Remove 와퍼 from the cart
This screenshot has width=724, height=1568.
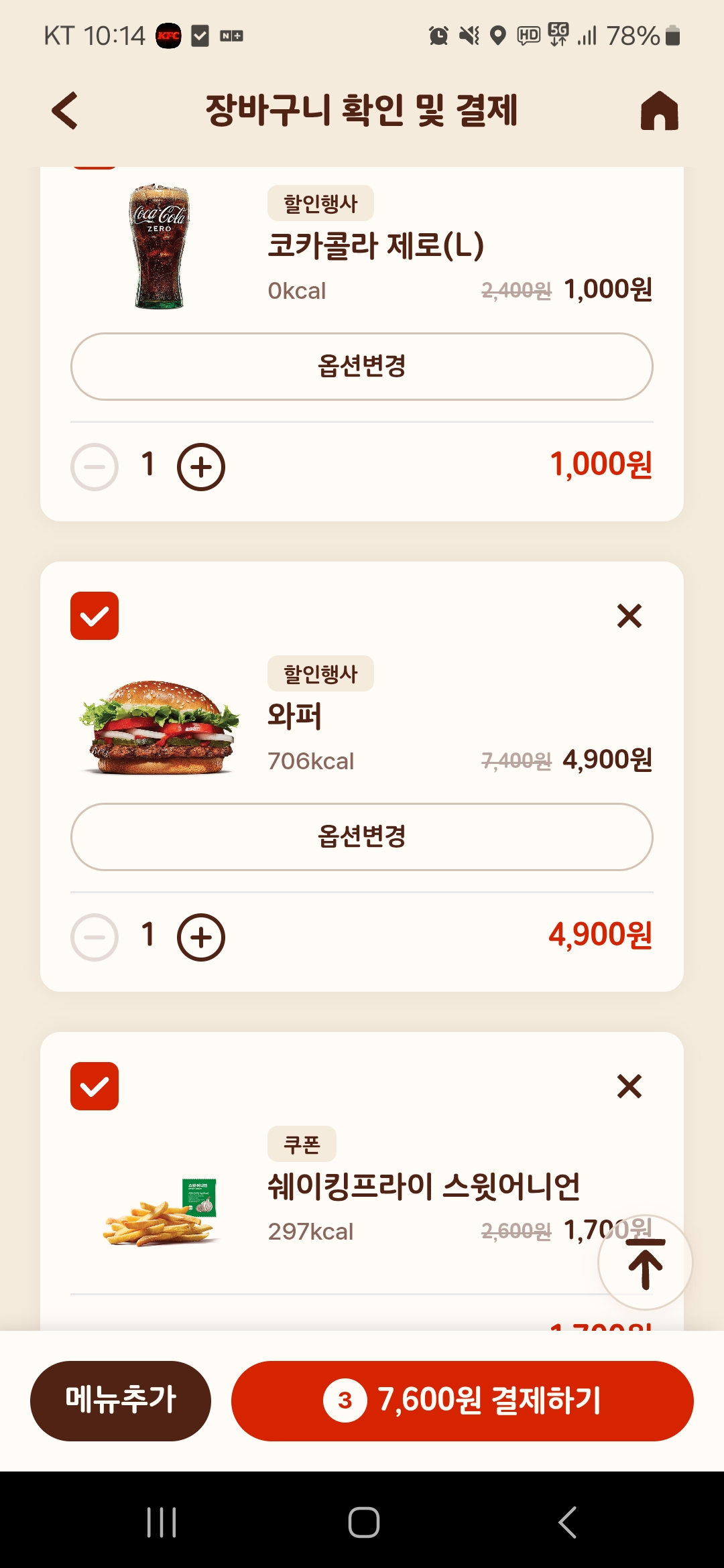pos(629,616)
